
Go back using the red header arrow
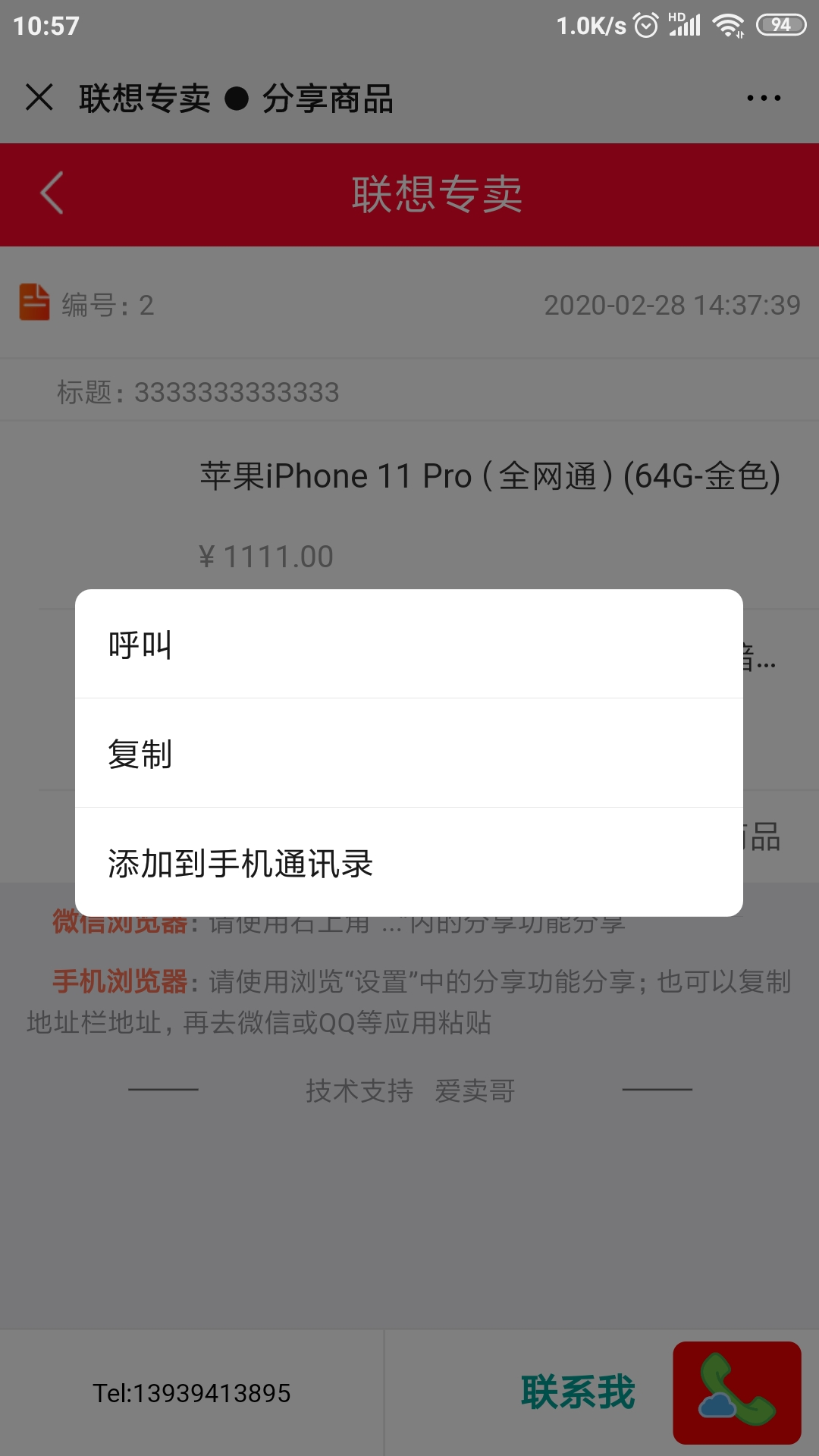(52, 193)
